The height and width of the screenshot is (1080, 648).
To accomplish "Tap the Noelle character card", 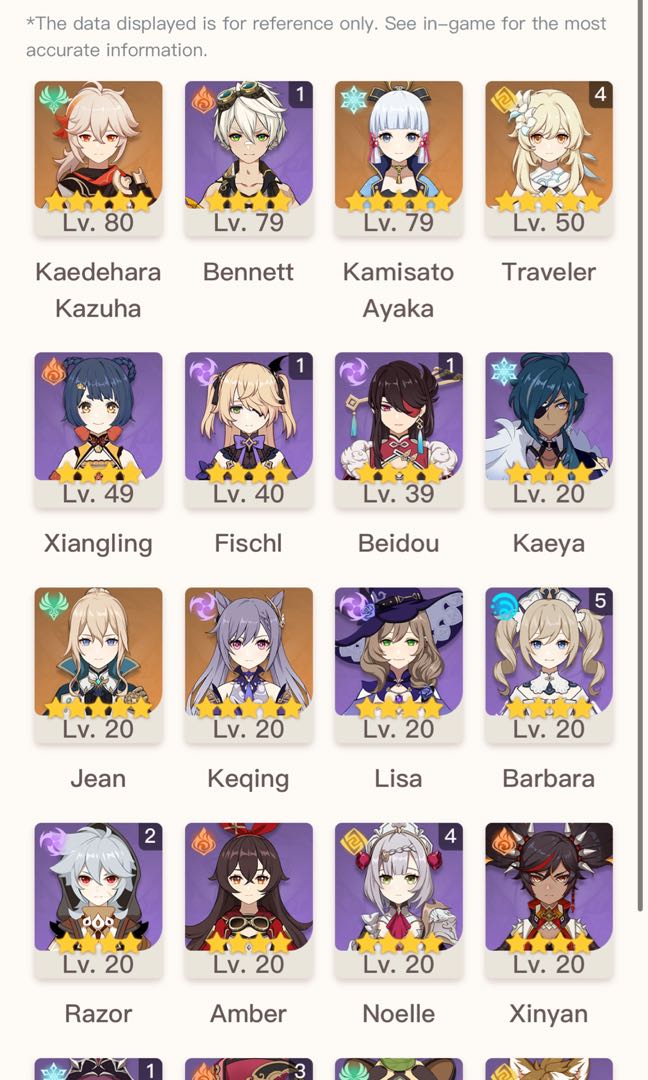I will [398, 898].
